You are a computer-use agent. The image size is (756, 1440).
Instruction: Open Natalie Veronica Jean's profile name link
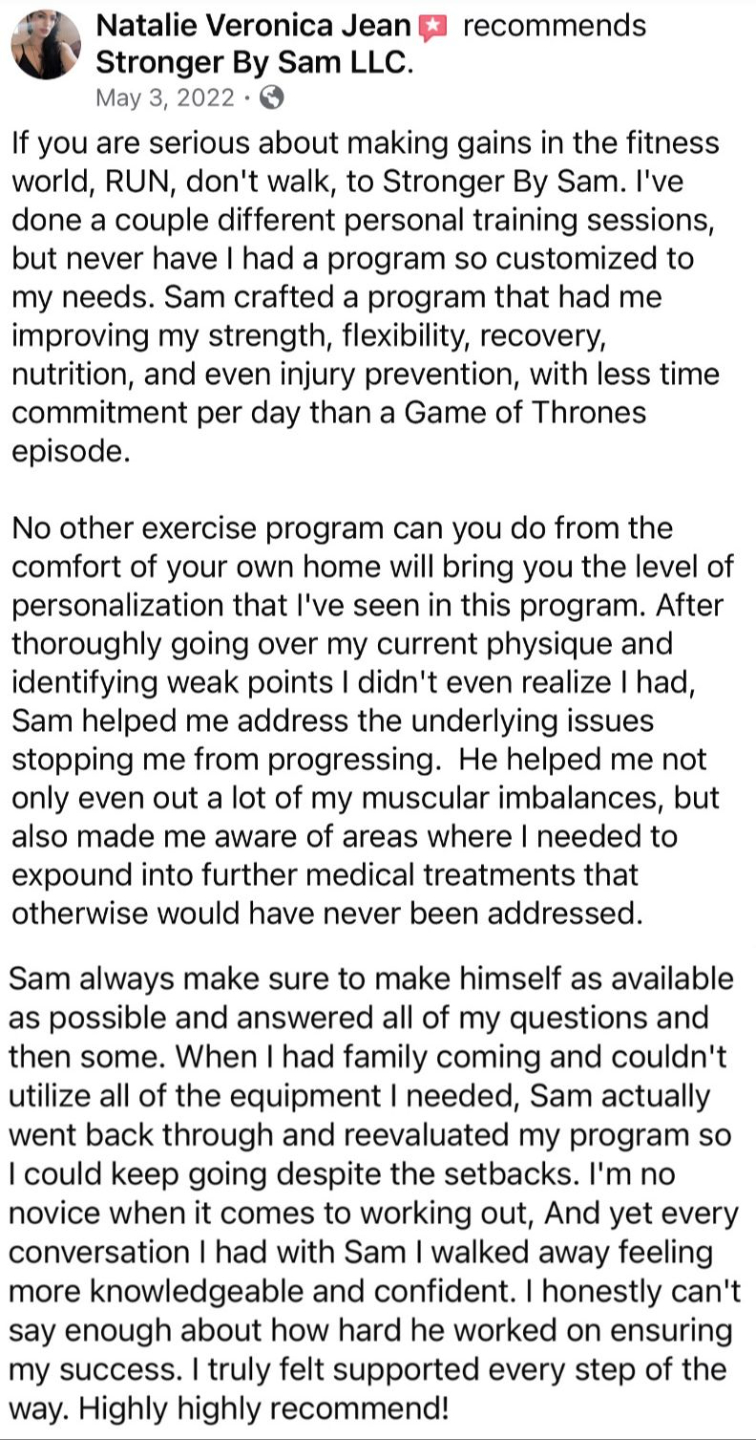point(252,26)
